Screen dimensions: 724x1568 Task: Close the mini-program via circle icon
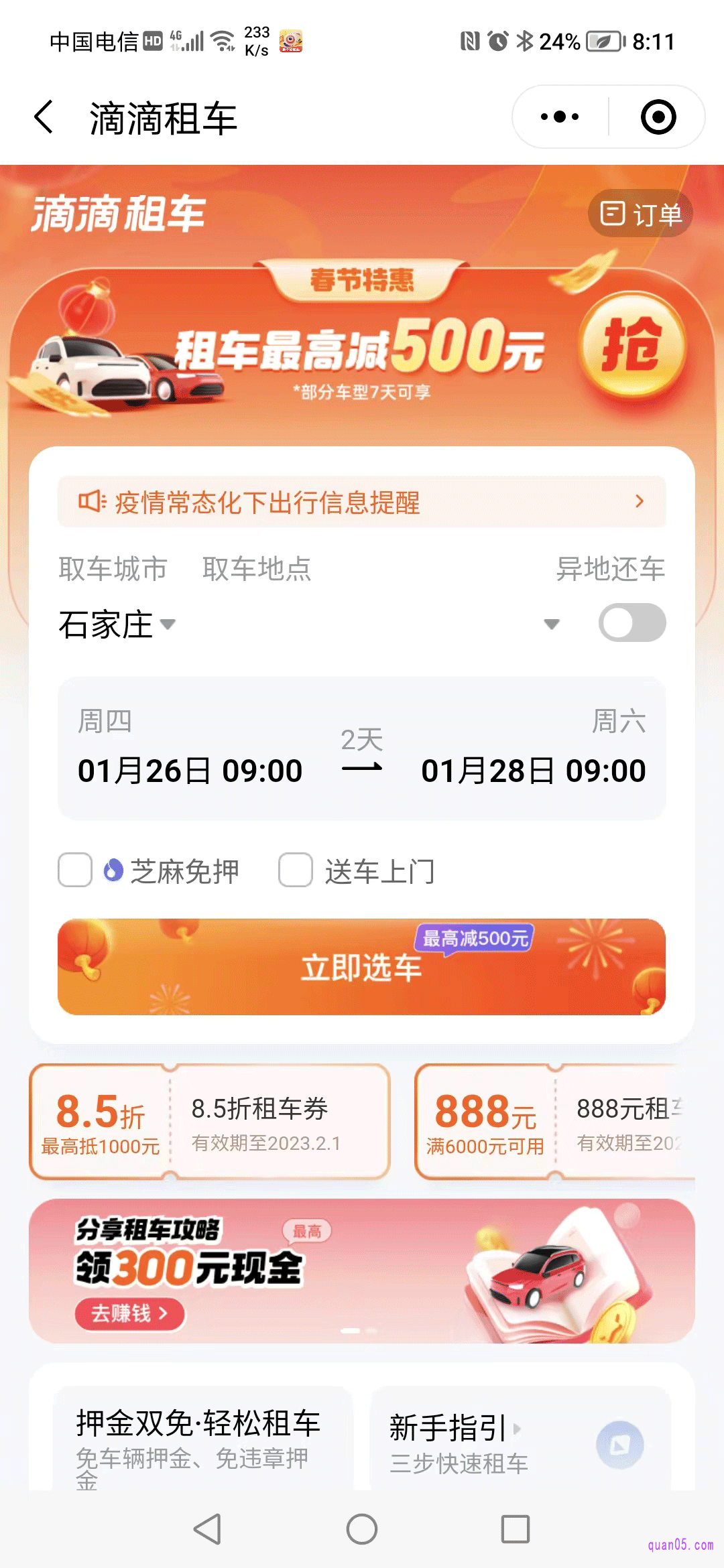[x=658, y=117]
